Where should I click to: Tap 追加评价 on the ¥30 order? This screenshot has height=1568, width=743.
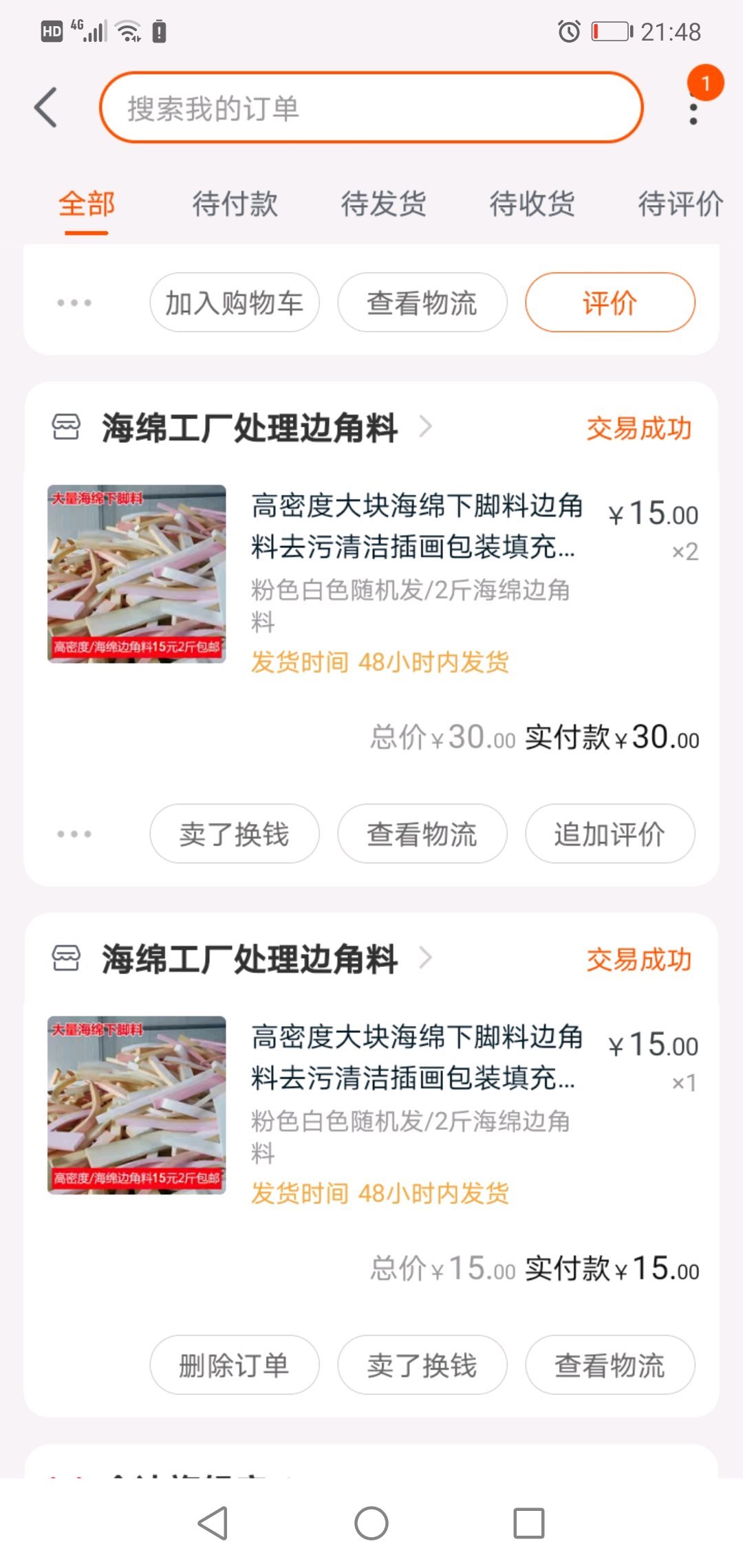point(610,834)
